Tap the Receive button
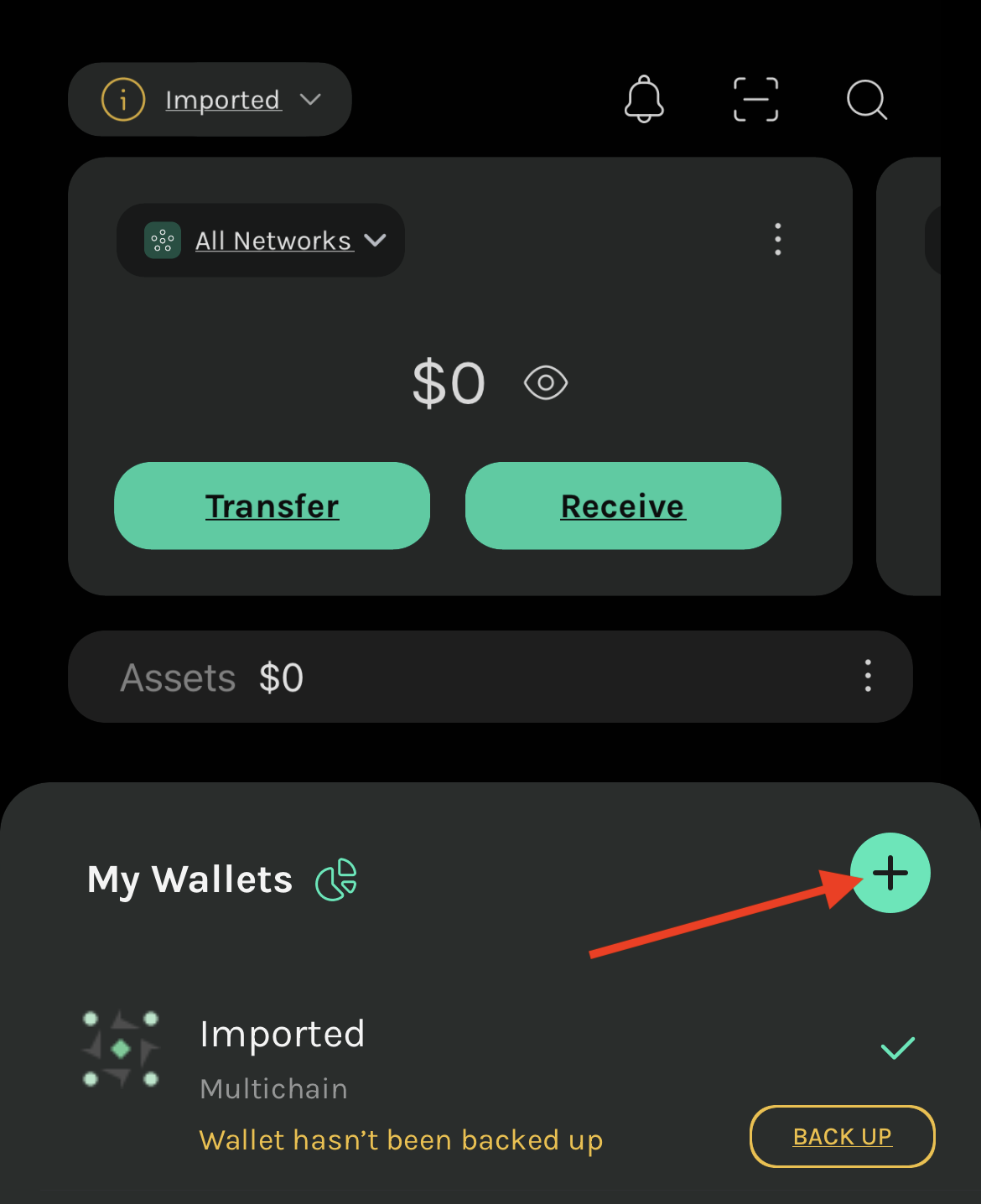The image size is (981, 1204). [623, 506]
